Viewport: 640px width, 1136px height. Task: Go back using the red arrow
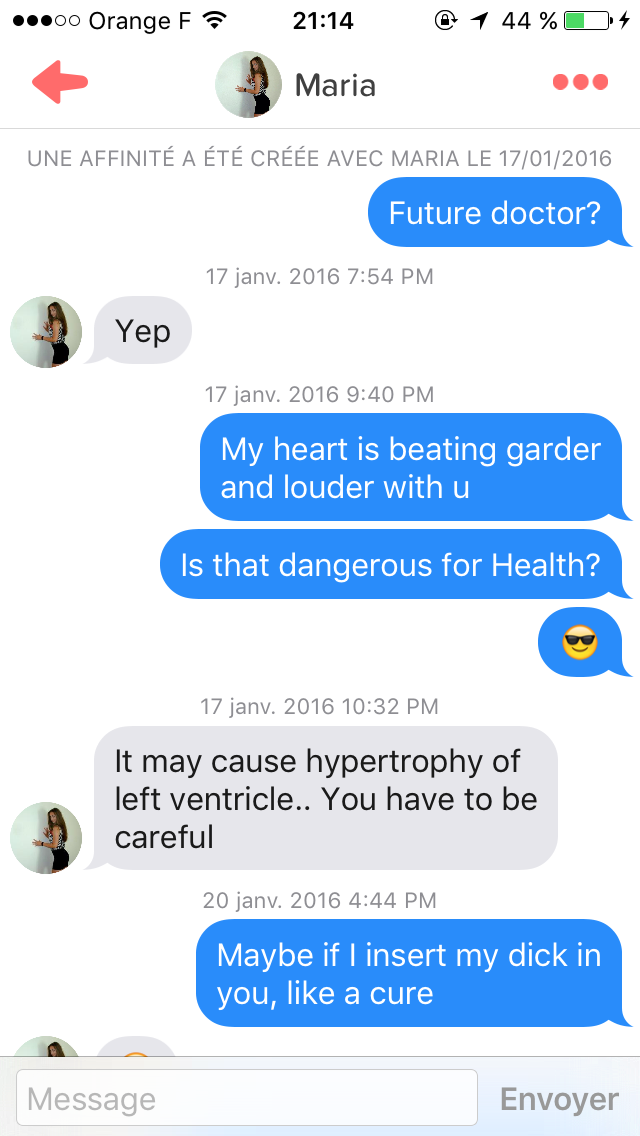(x=59, y=81)
